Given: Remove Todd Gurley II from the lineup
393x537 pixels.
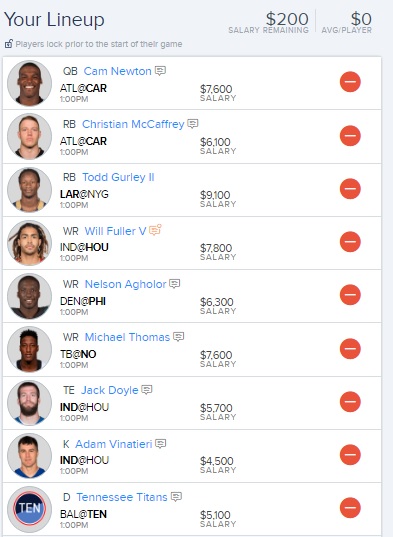Looking at the screenshot, I should tap(350, 189).
